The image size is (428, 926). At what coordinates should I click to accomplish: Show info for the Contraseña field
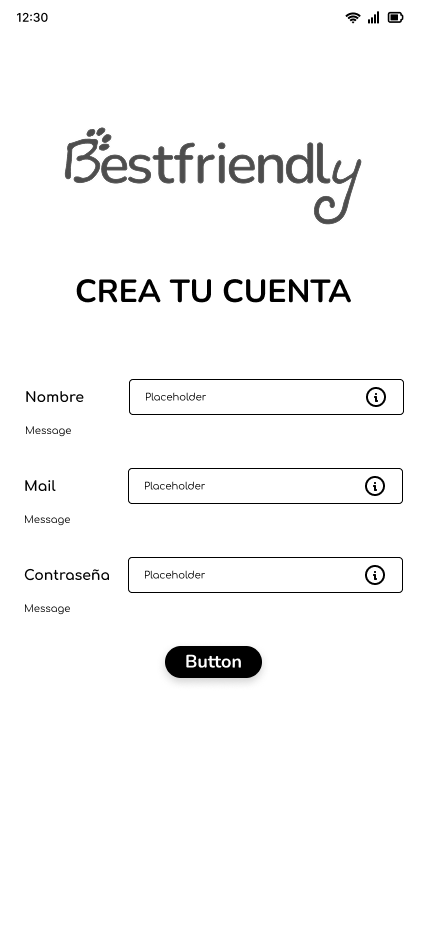pos(375,575)
